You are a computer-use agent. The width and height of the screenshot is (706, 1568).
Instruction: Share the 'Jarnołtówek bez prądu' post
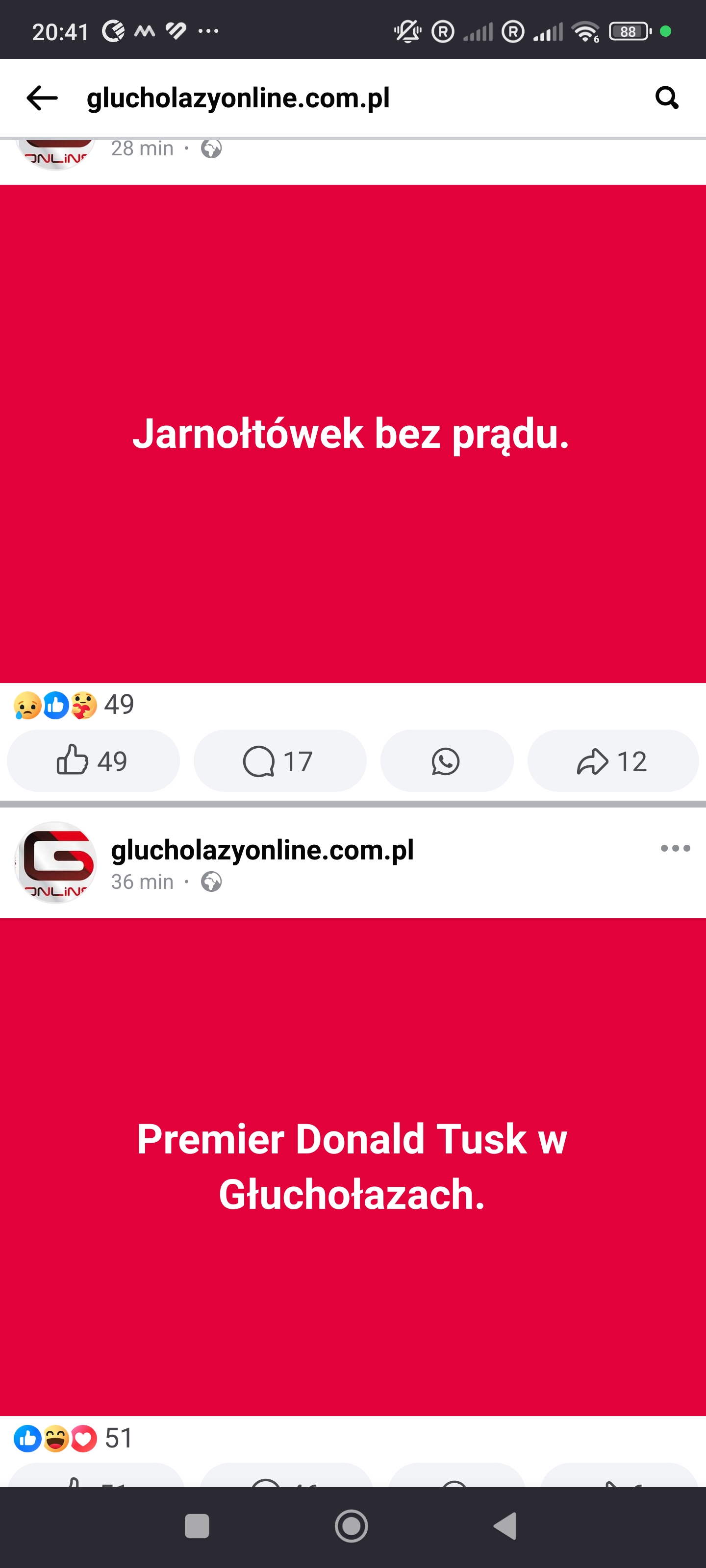pyautogui.click(x=611, y=761)
